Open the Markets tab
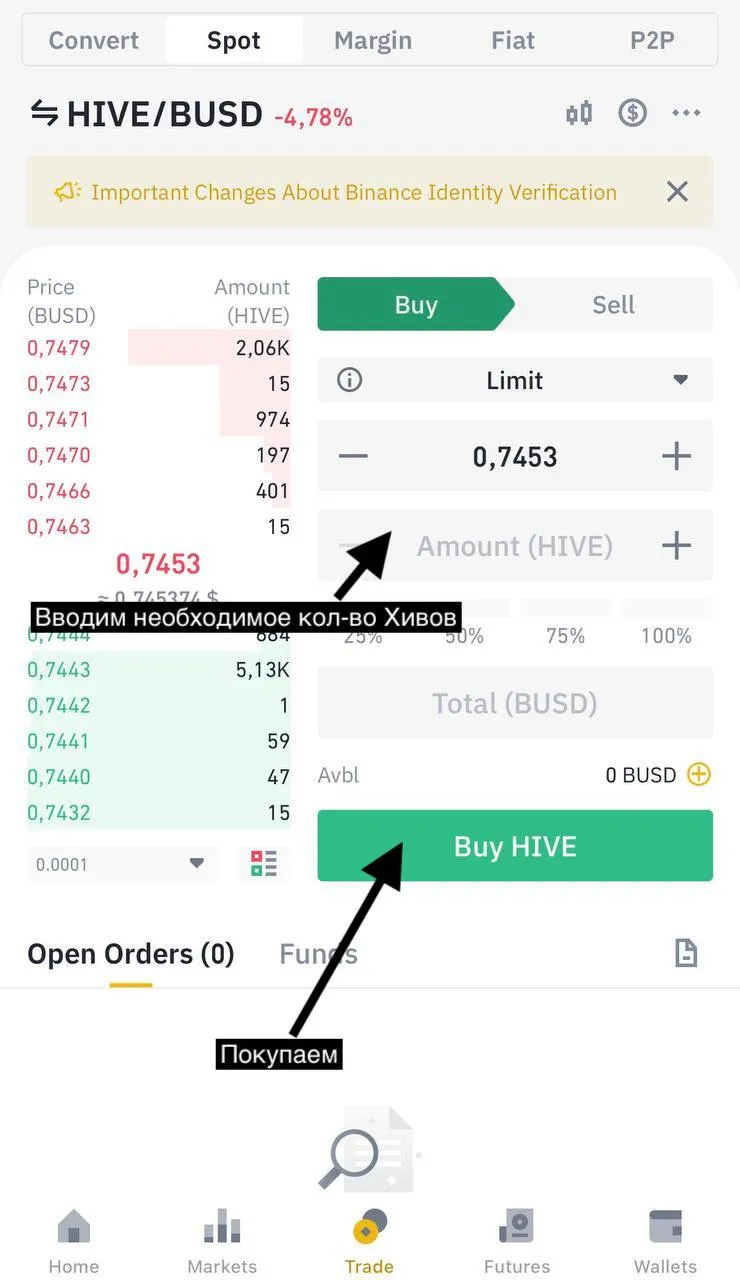The height and width of the screenshot is (1280, 740). pos(222,1241)
